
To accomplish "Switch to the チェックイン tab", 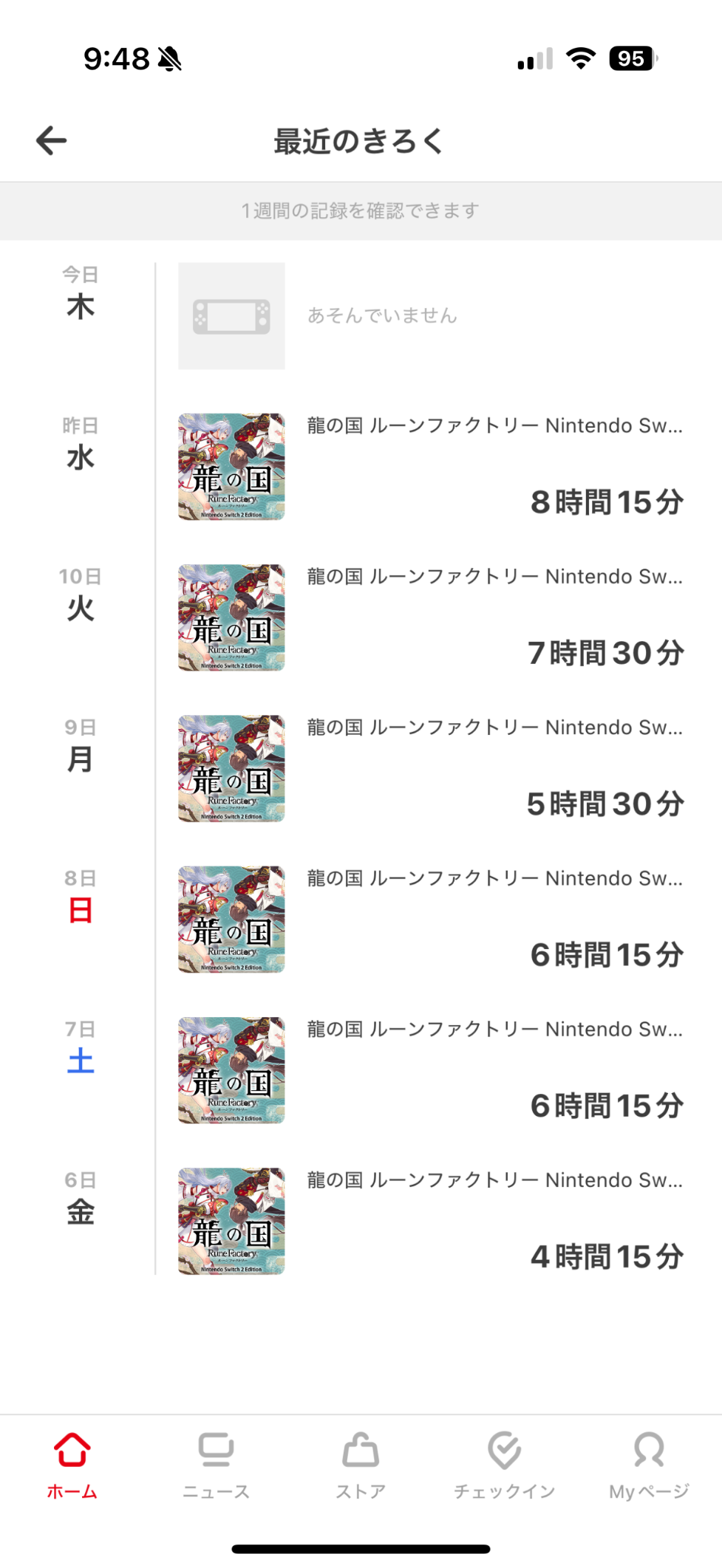I will coord(505,1466).
